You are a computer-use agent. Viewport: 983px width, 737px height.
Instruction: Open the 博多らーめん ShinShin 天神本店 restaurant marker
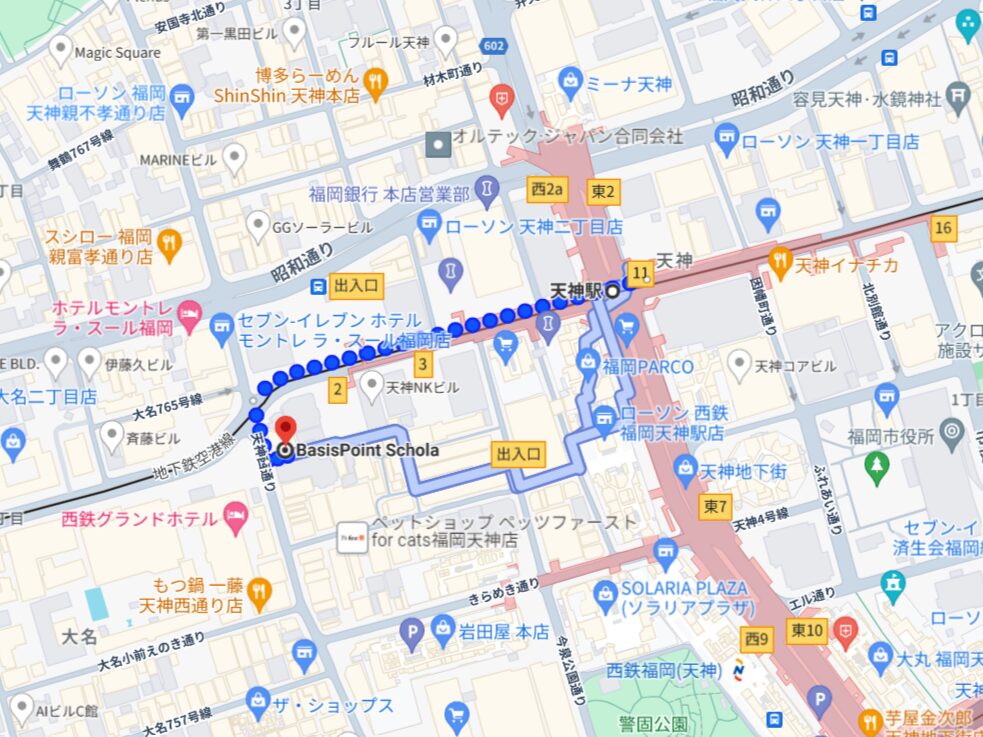point(375,82)
